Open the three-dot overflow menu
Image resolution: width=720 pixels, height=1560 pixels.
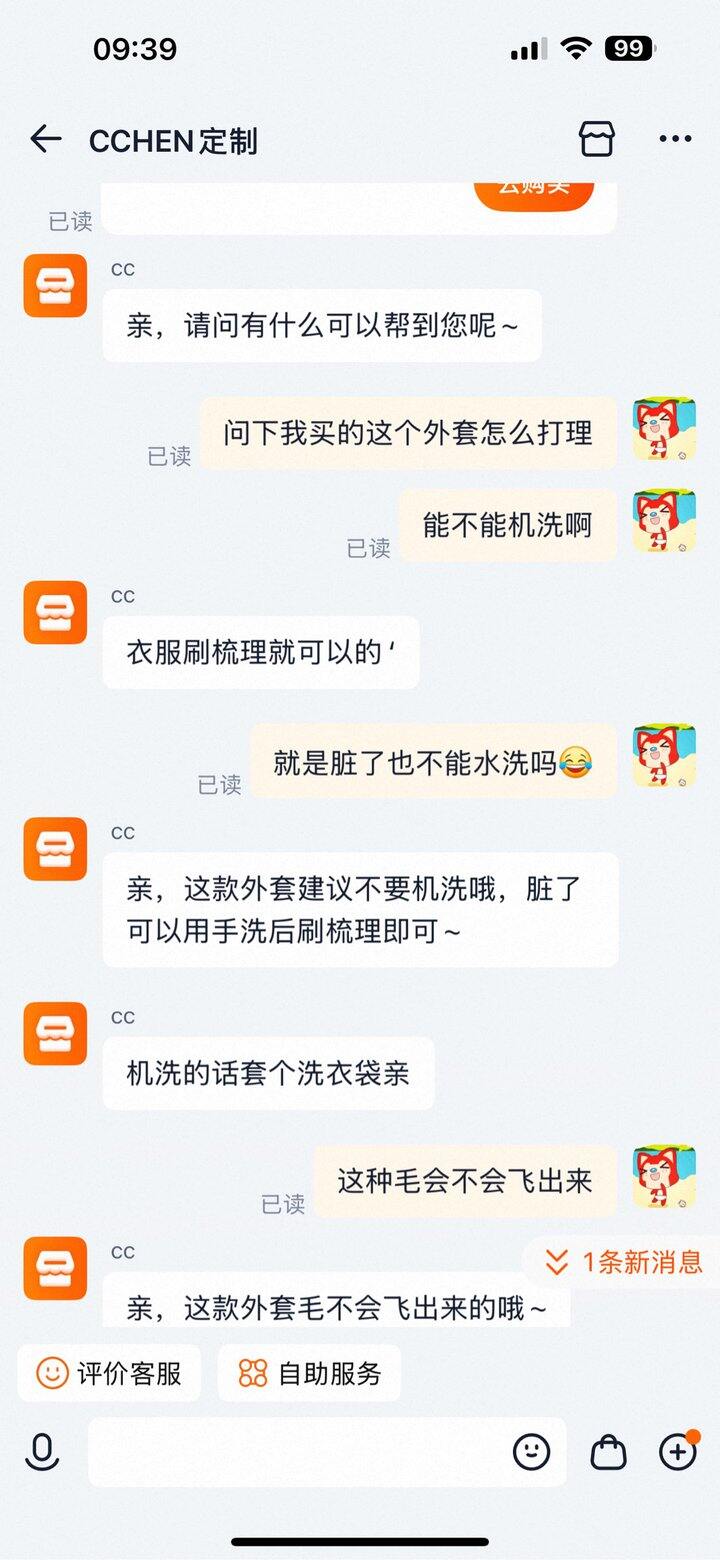pyautogui.click(x=675, y=139)
